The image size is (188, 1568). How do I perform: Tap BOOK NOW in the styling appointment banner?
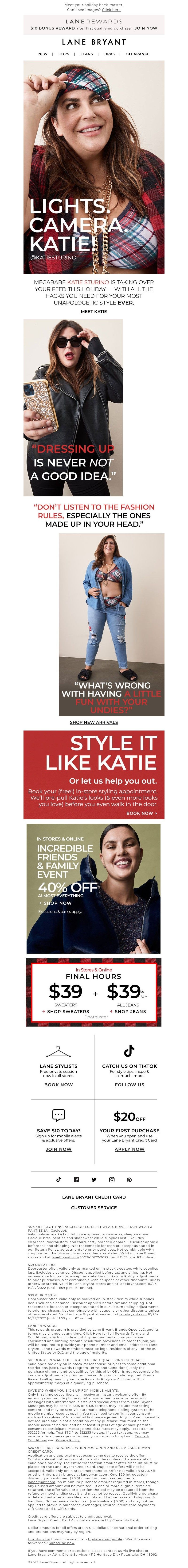141,813
